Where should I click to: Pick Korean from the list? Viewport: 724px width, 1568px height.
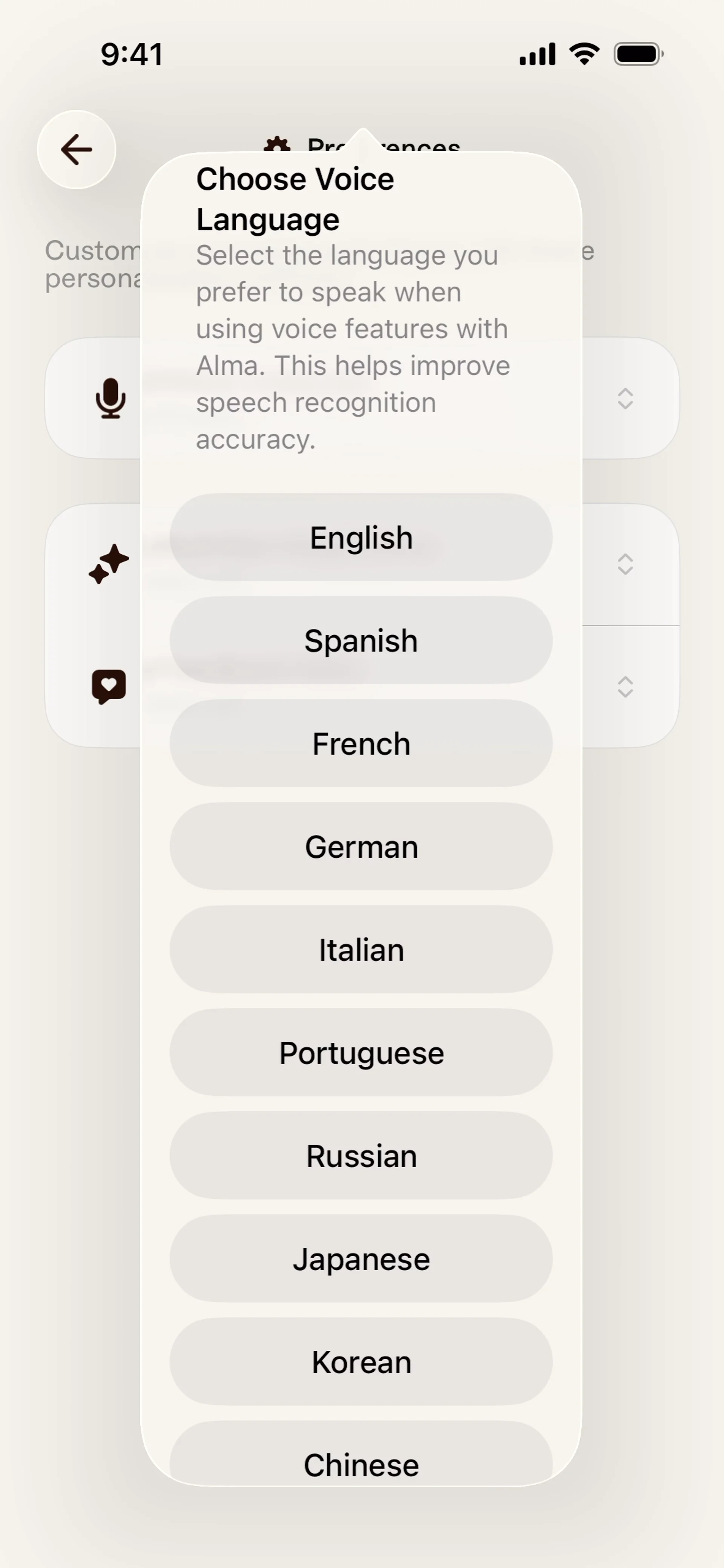click(x=361, y=1362)
